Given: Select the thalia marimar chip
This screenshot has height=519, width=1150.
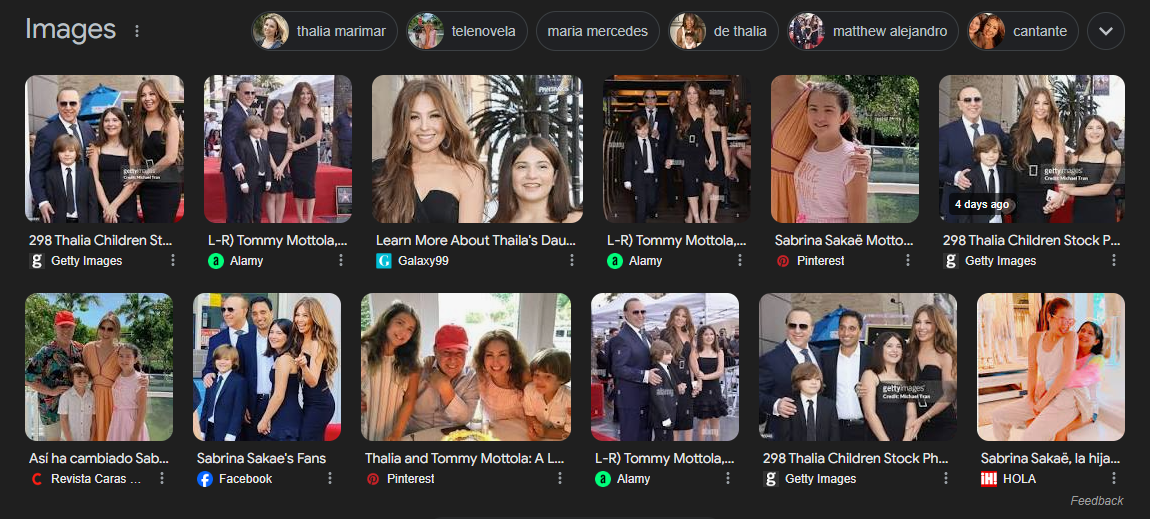Looking at the screenshot, I should tap(324, 31).
